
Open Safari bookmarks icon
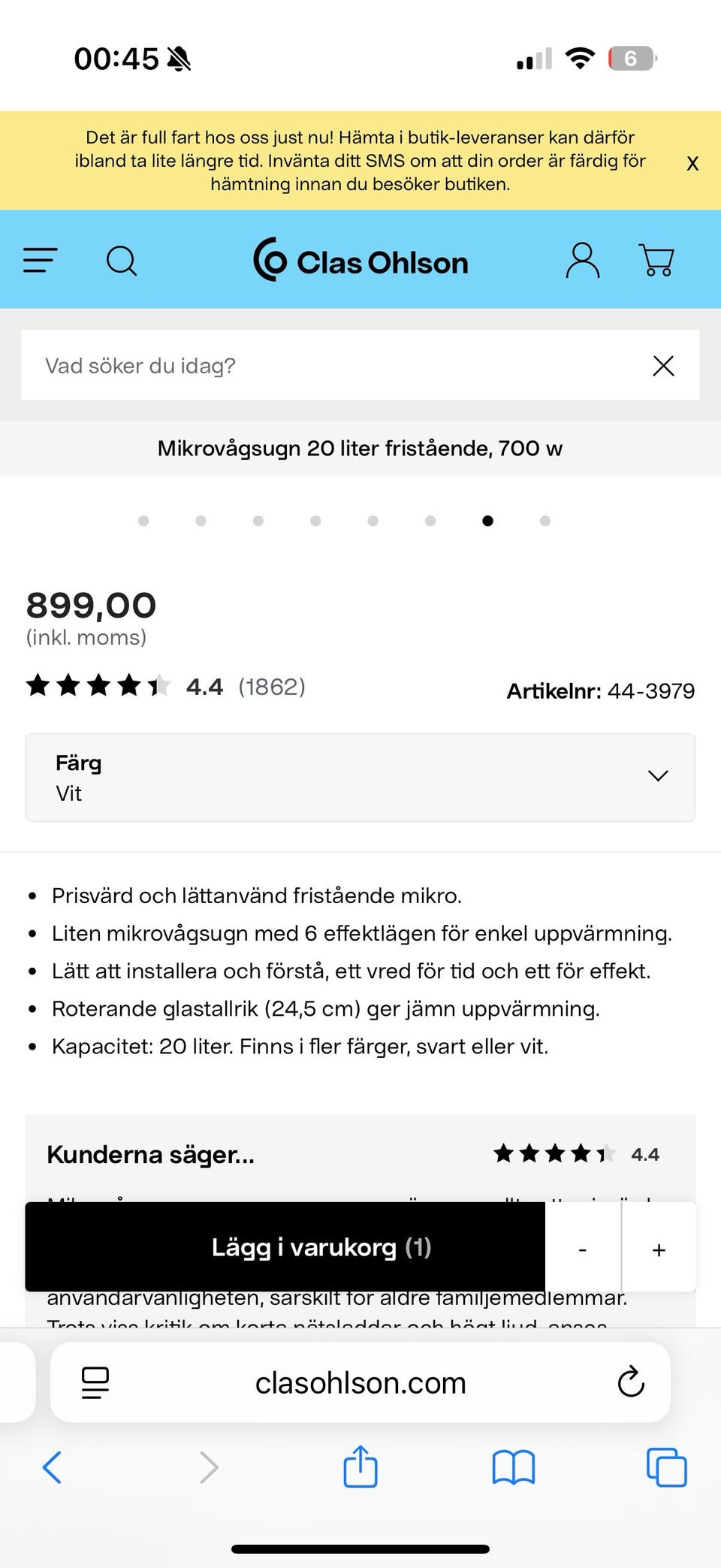click(x=512, y=1467)
